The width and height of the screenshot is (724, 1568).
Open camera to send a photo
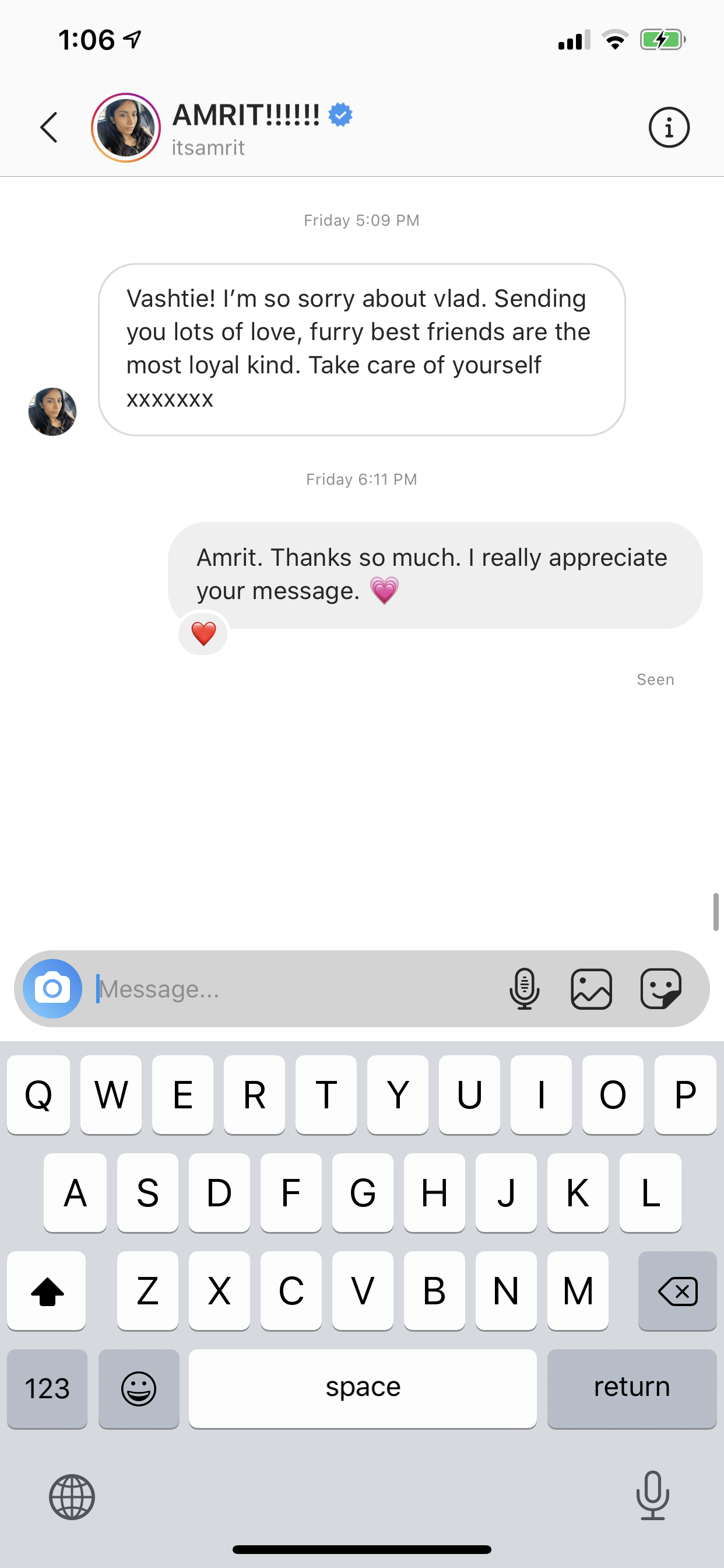point(52,989)
